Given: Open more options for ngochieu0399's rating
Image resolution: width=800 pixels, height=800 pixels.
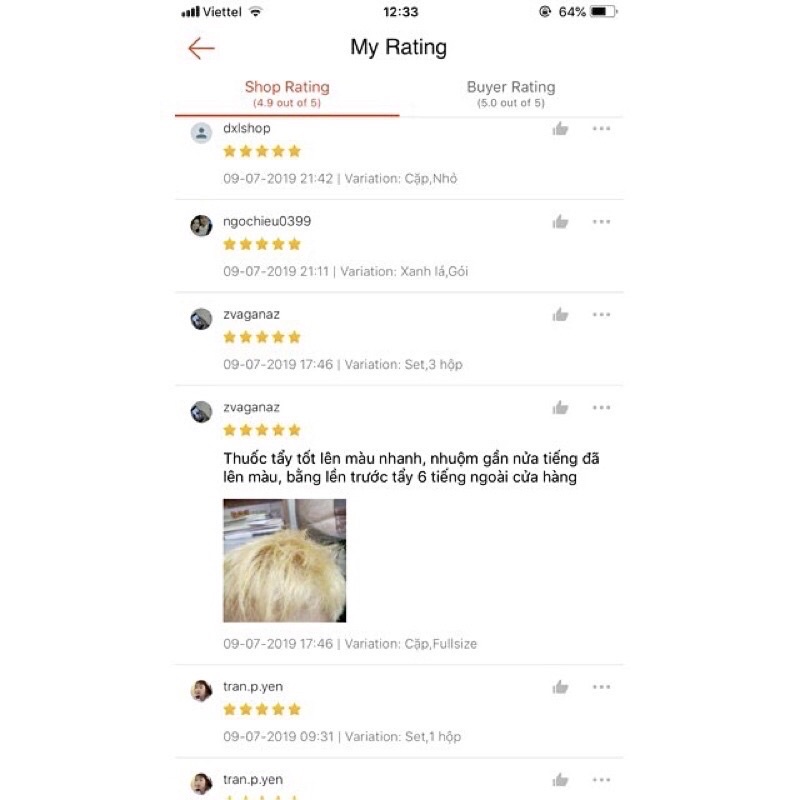Looking at the screenshot, I should 601,222.
